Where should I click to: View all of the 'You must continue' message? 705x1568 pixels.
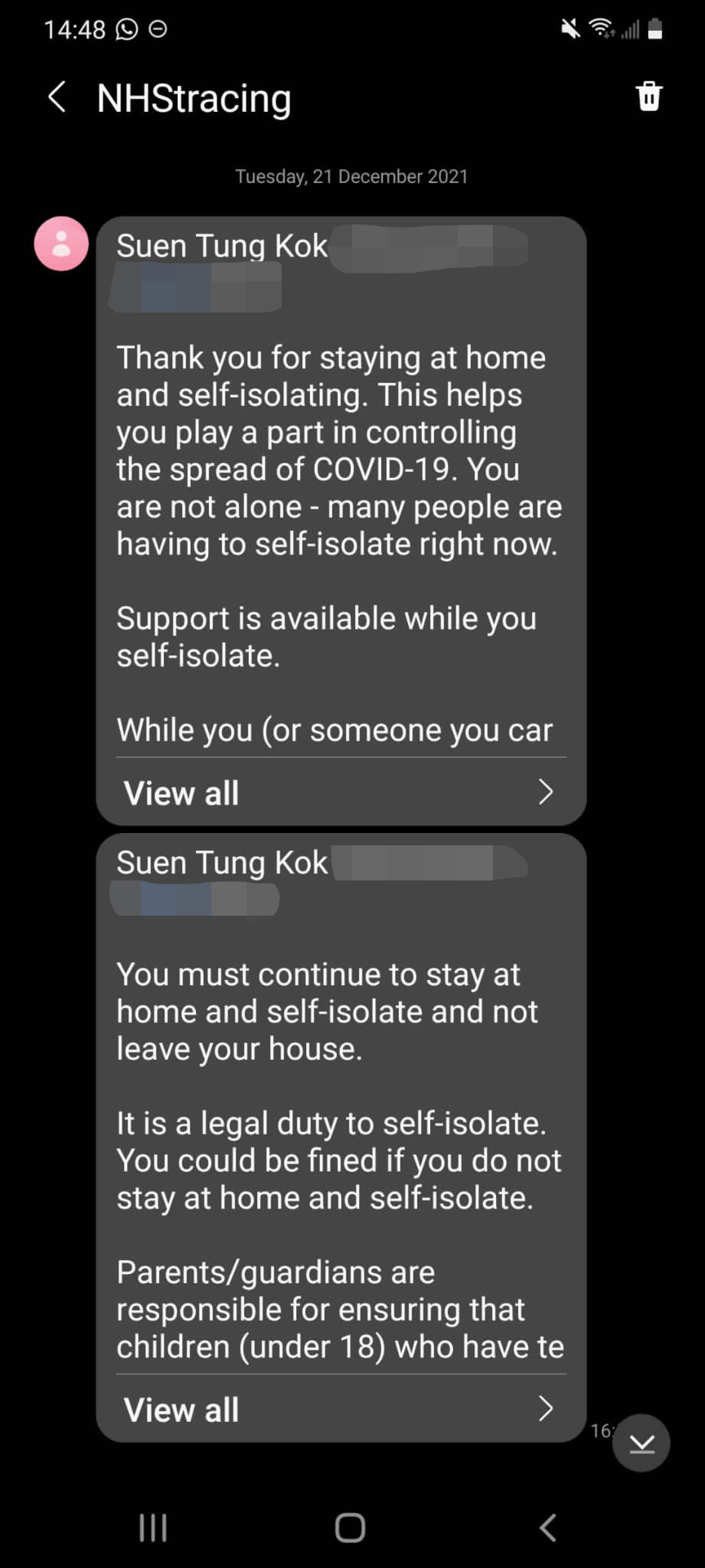(x=340, y=1409)
